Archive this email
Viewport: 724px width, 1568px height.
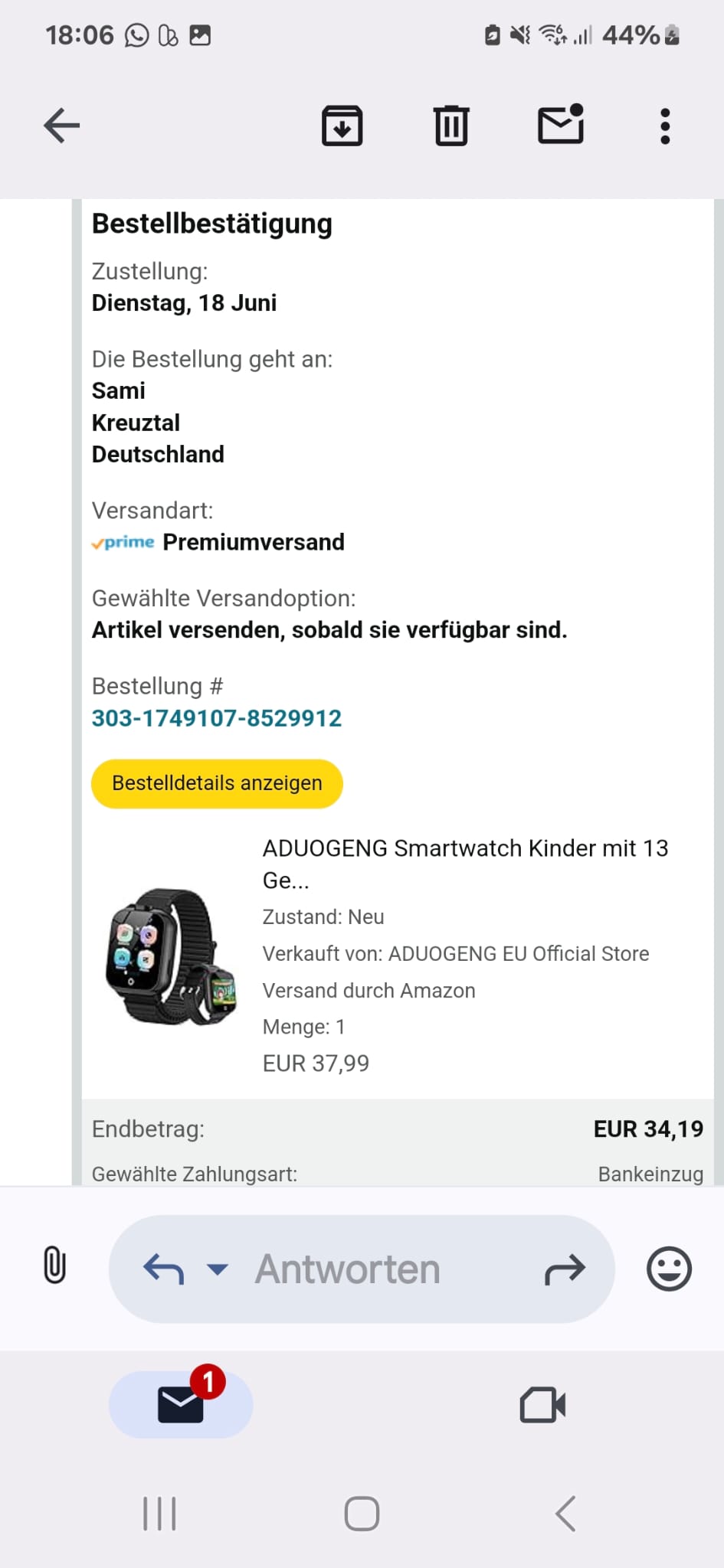342,126
